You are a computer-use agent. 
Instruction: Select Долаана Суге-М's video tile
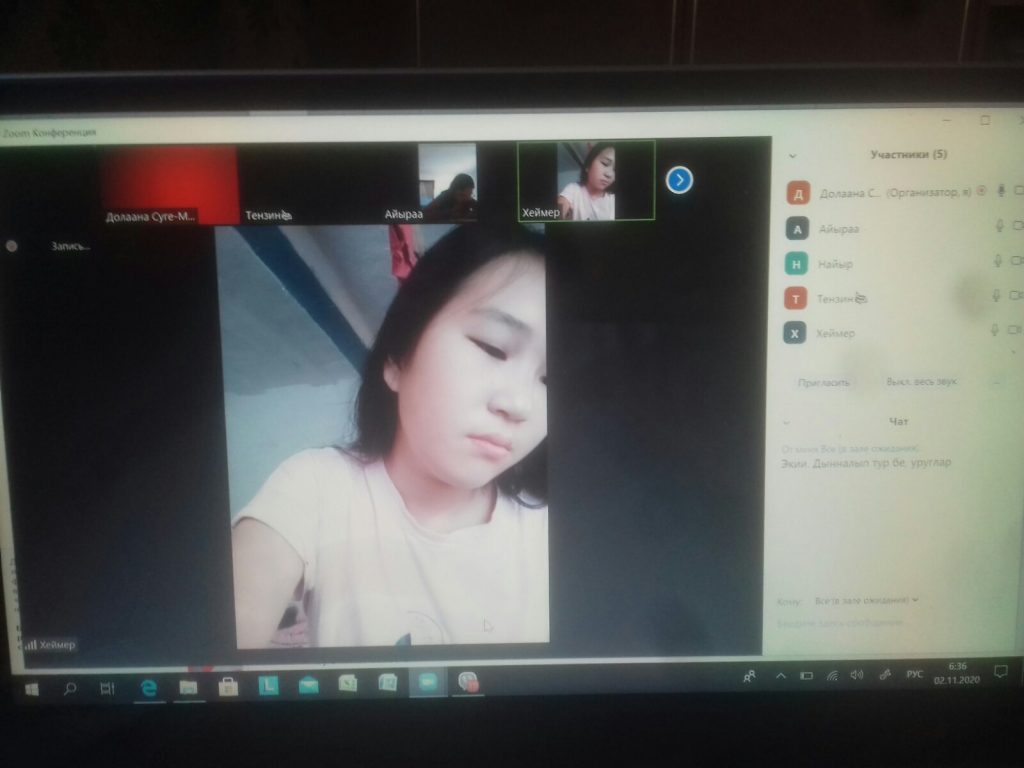(168, 184)
